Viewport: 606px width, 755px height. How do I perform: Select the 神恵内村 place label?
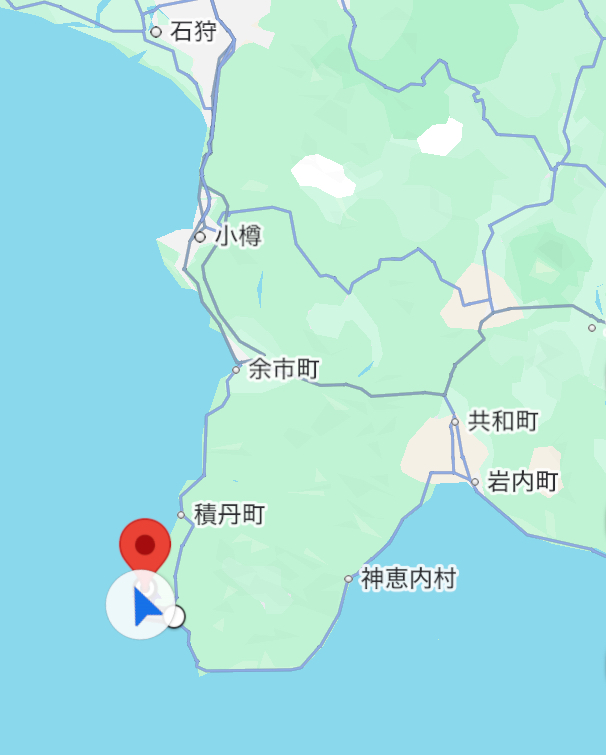coord(408,579)
